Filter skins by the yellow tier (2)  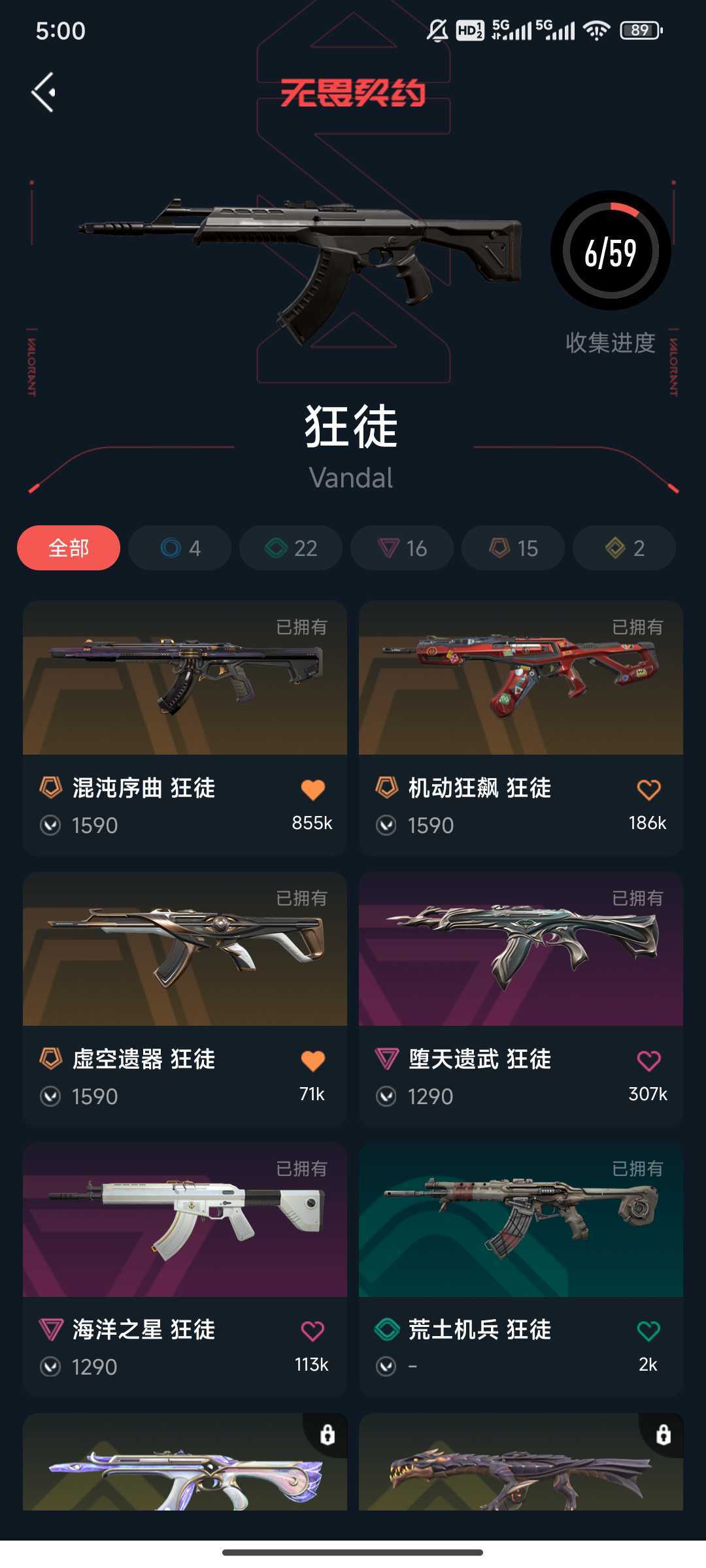pyautogui.click(x=624, y=547)
